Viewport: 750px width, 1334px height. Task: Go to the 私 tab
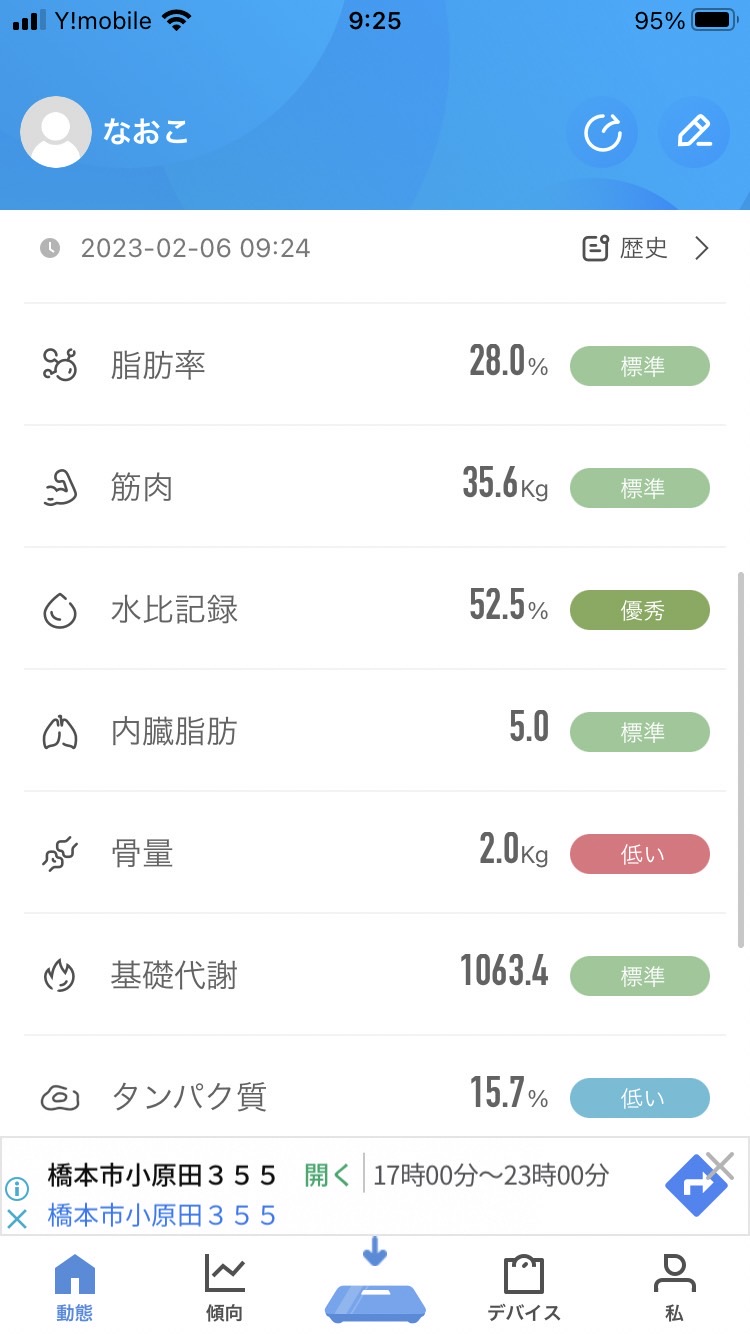tap(674, 1288)
